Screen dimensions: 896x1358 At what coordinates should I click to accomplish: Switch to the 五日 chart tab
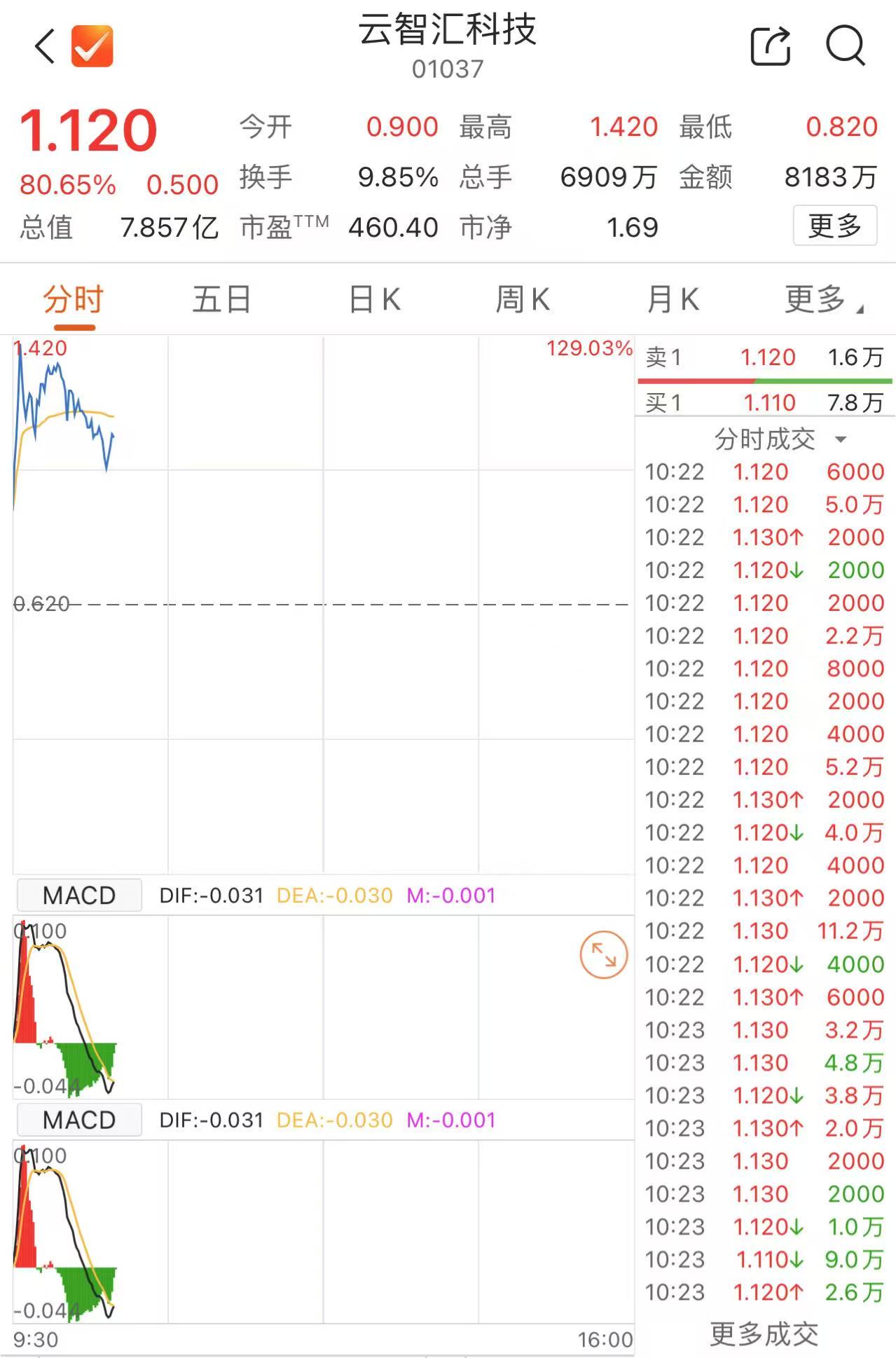[222, 300]
